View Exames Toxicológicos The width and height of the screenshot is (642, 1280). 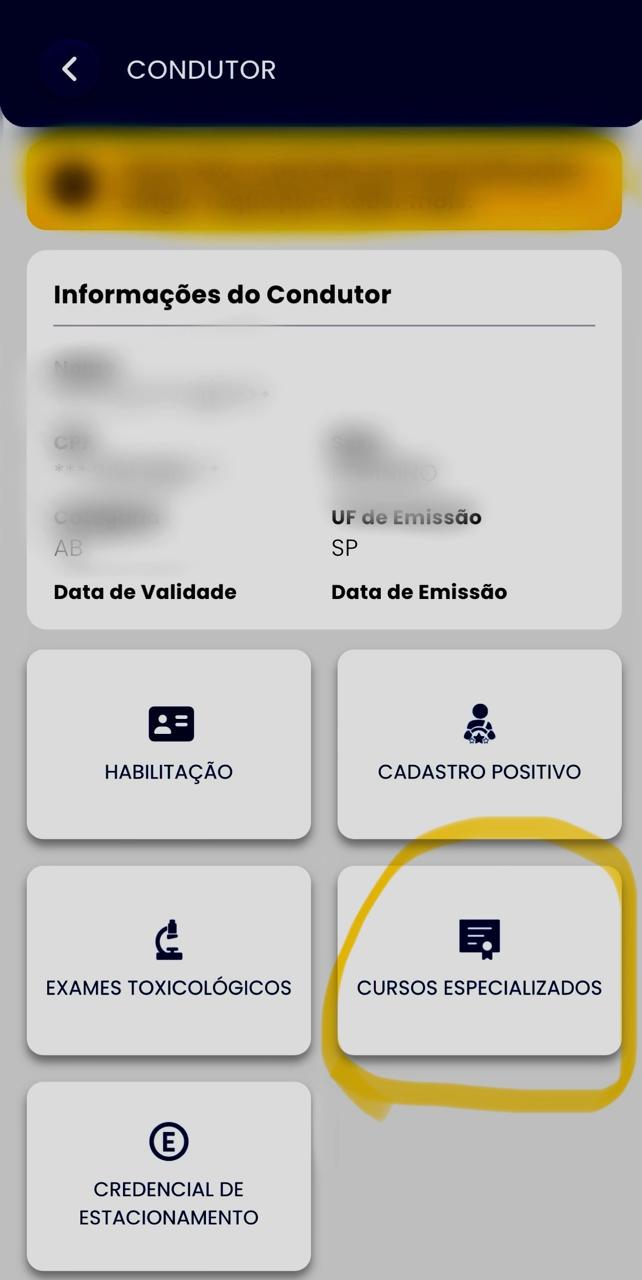168,960
